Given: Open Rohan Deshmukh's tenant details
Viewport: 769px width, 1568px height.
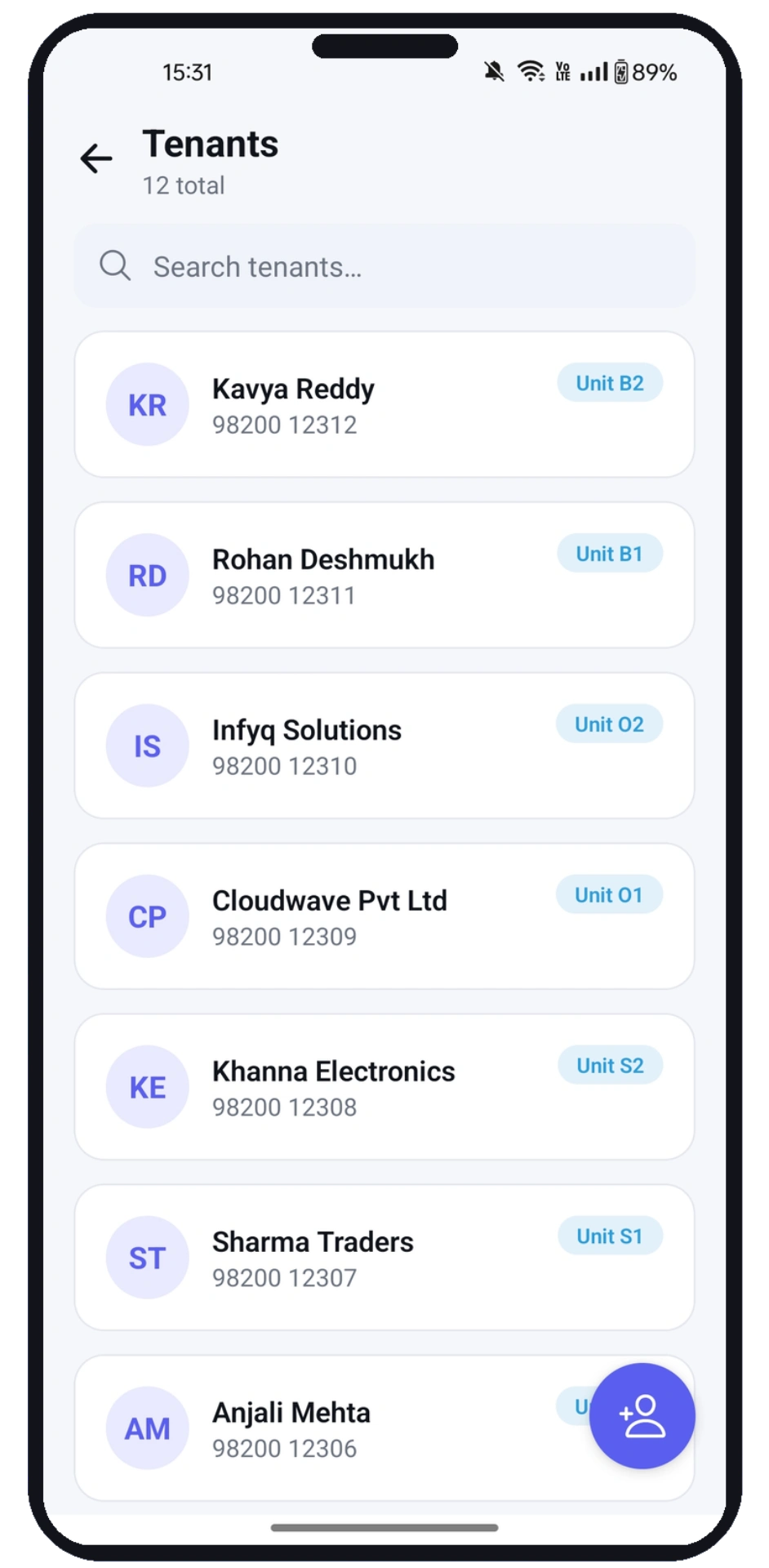Looking at the screenshot, I should click(x=384, y=575).
